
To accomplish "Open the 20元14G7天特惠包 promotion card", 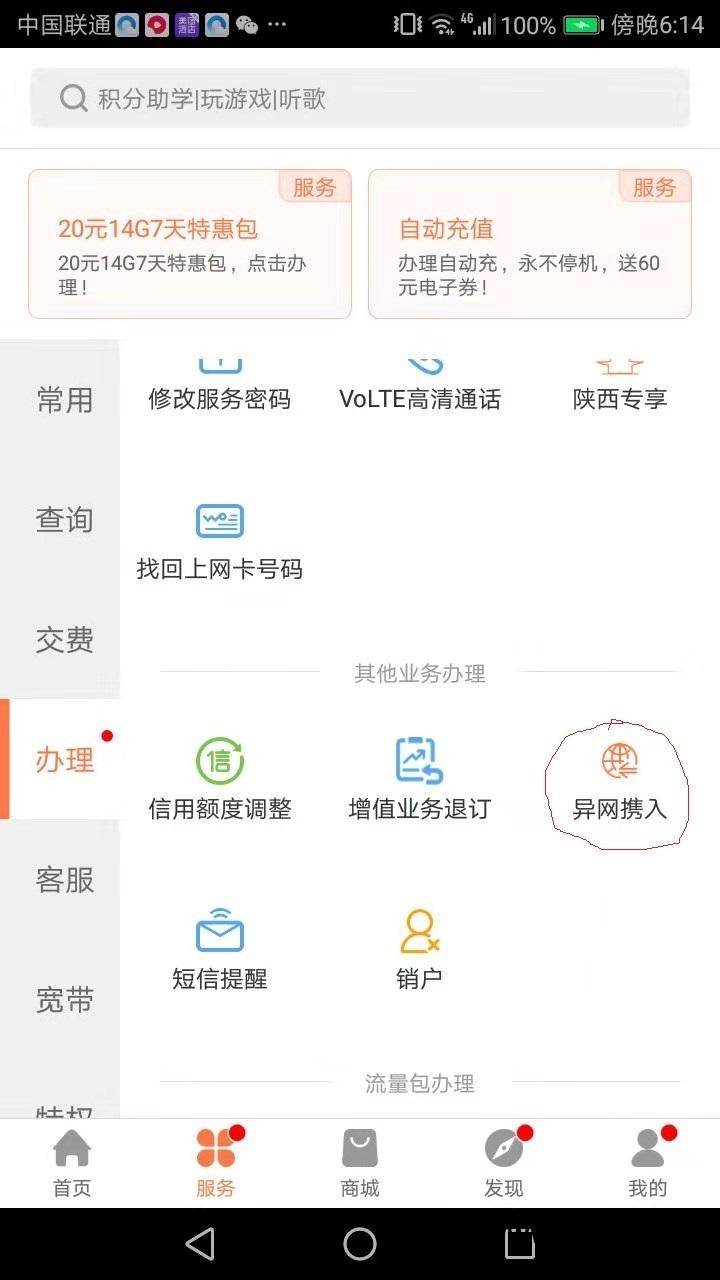I will click(x=190, y=243).
